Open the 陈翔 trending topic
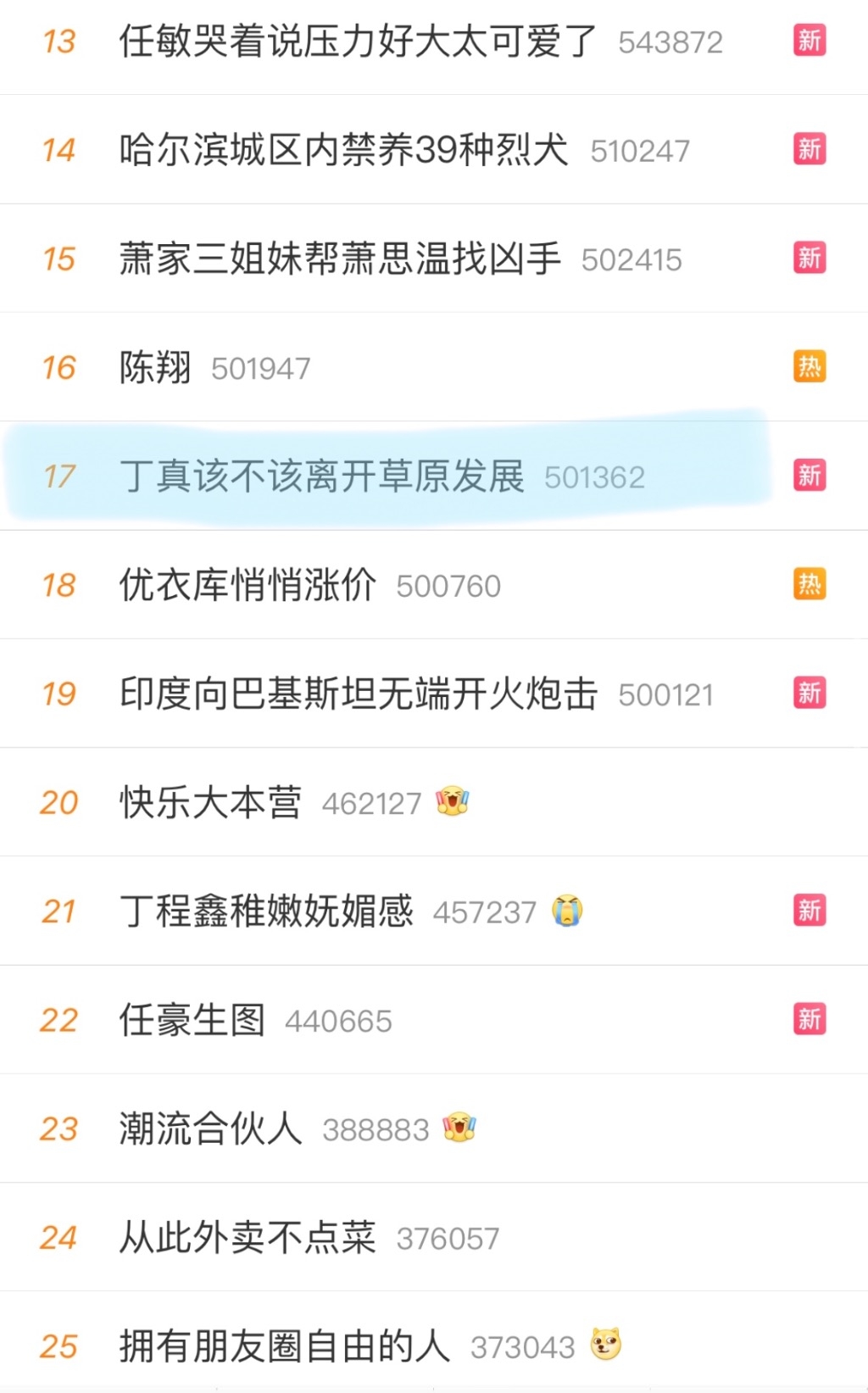This screenshot has width=868, height=1393. click(x=155, y=367)
